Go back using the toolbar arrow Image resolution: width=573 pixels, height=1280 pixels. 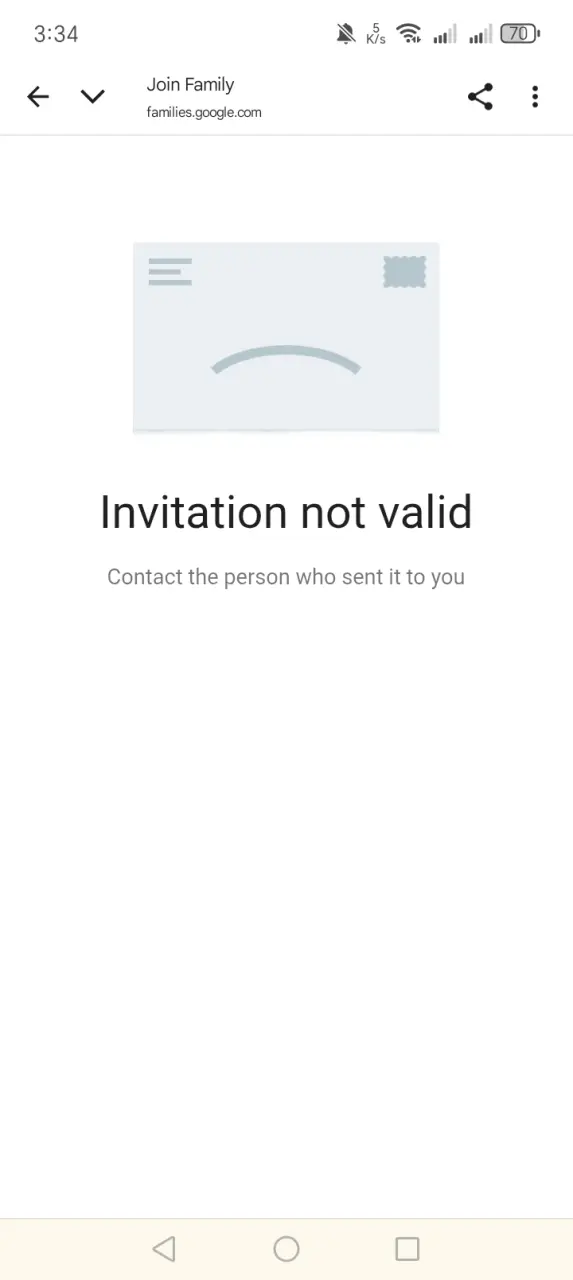[x=38, y=97]
